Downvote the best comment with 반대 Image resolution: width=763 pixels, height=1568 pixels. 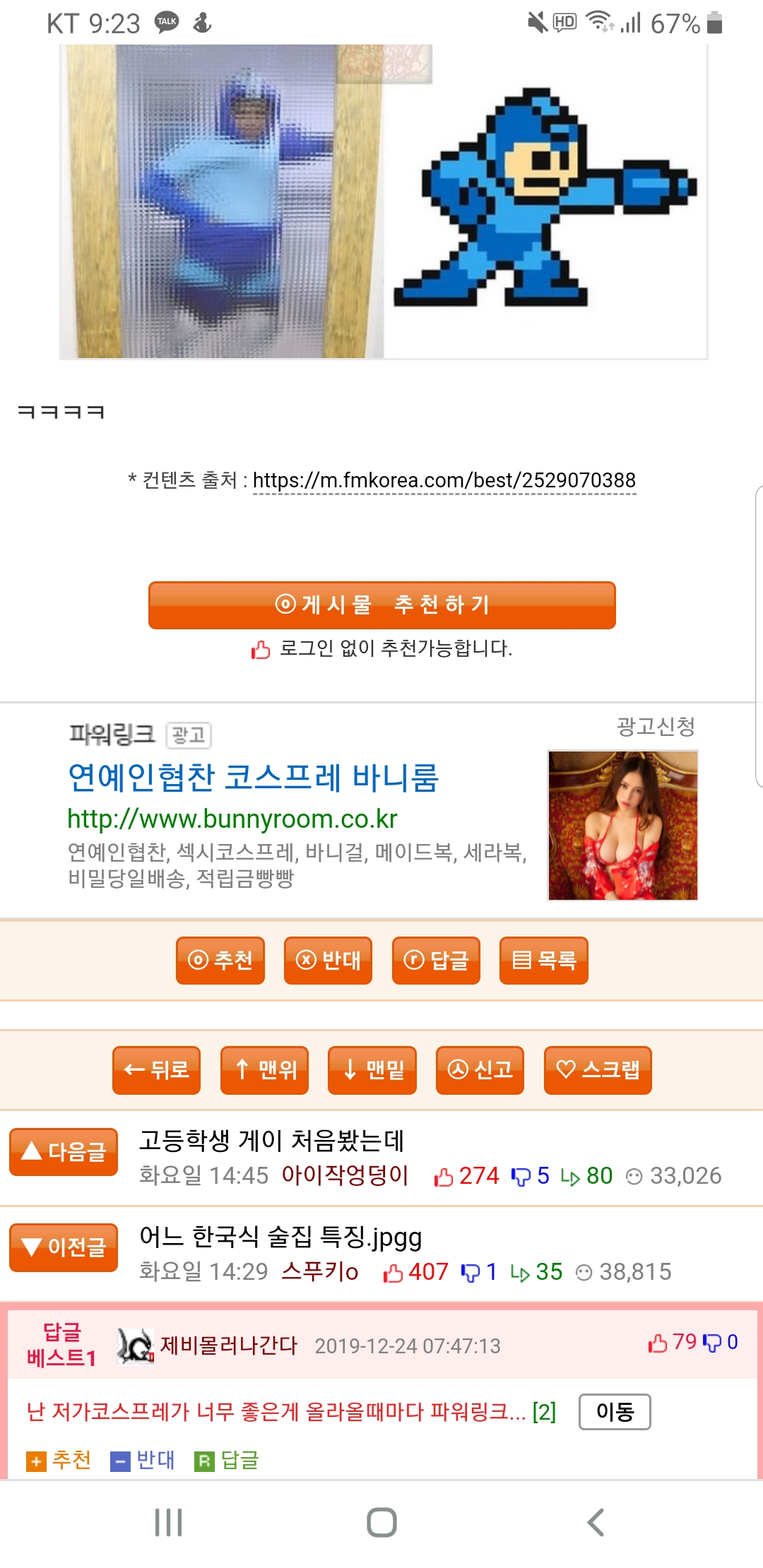(x=143, y=1460)
